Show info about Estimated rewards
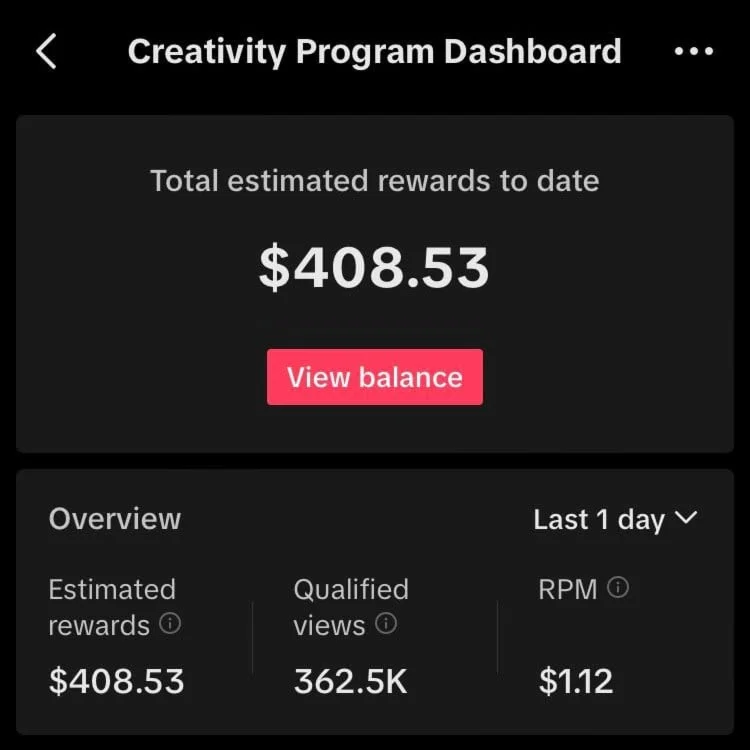Screen dimensions: 750x750 [170, 624]
